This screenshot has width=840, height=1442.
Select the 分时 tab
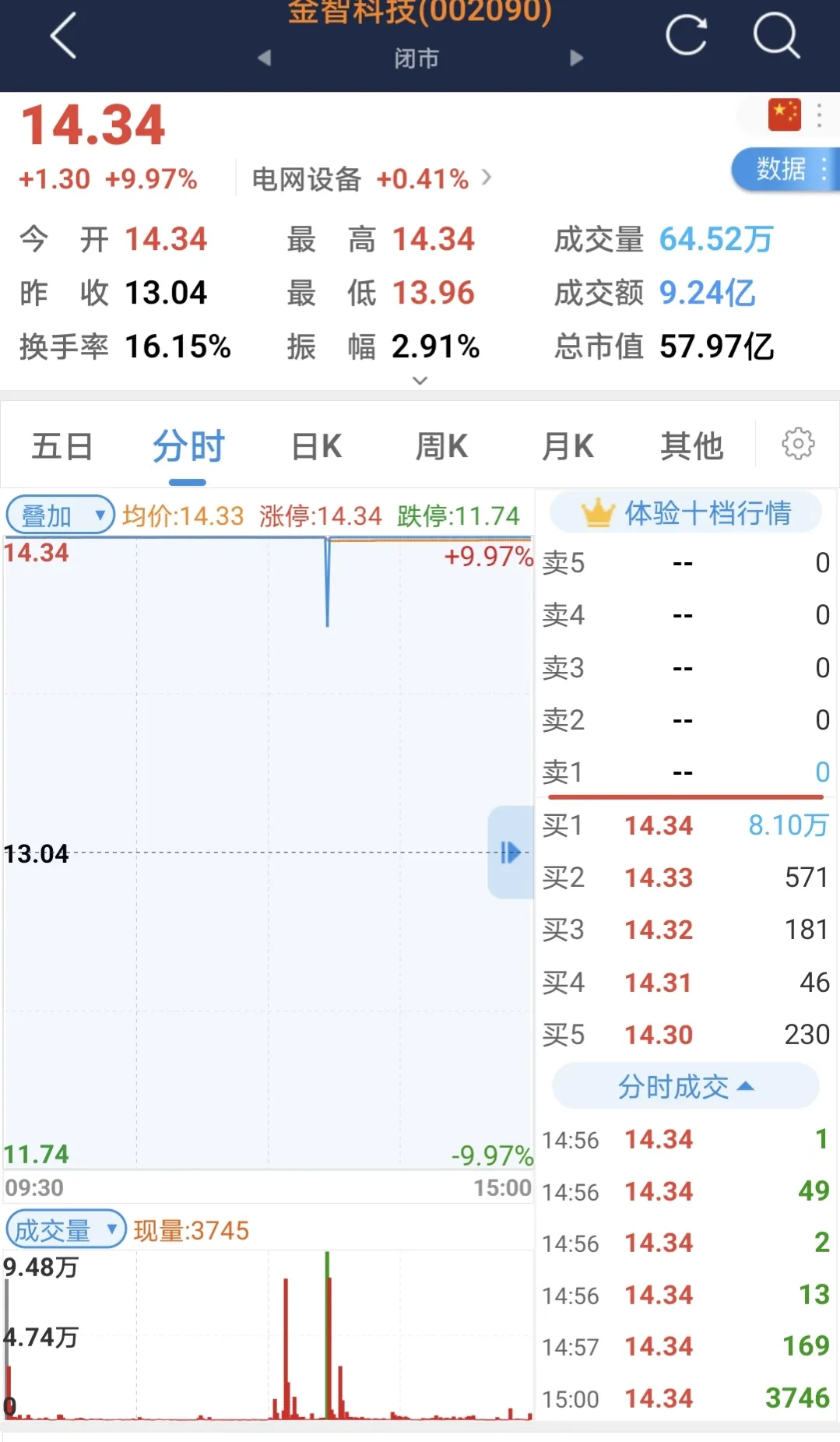(188, 447)
